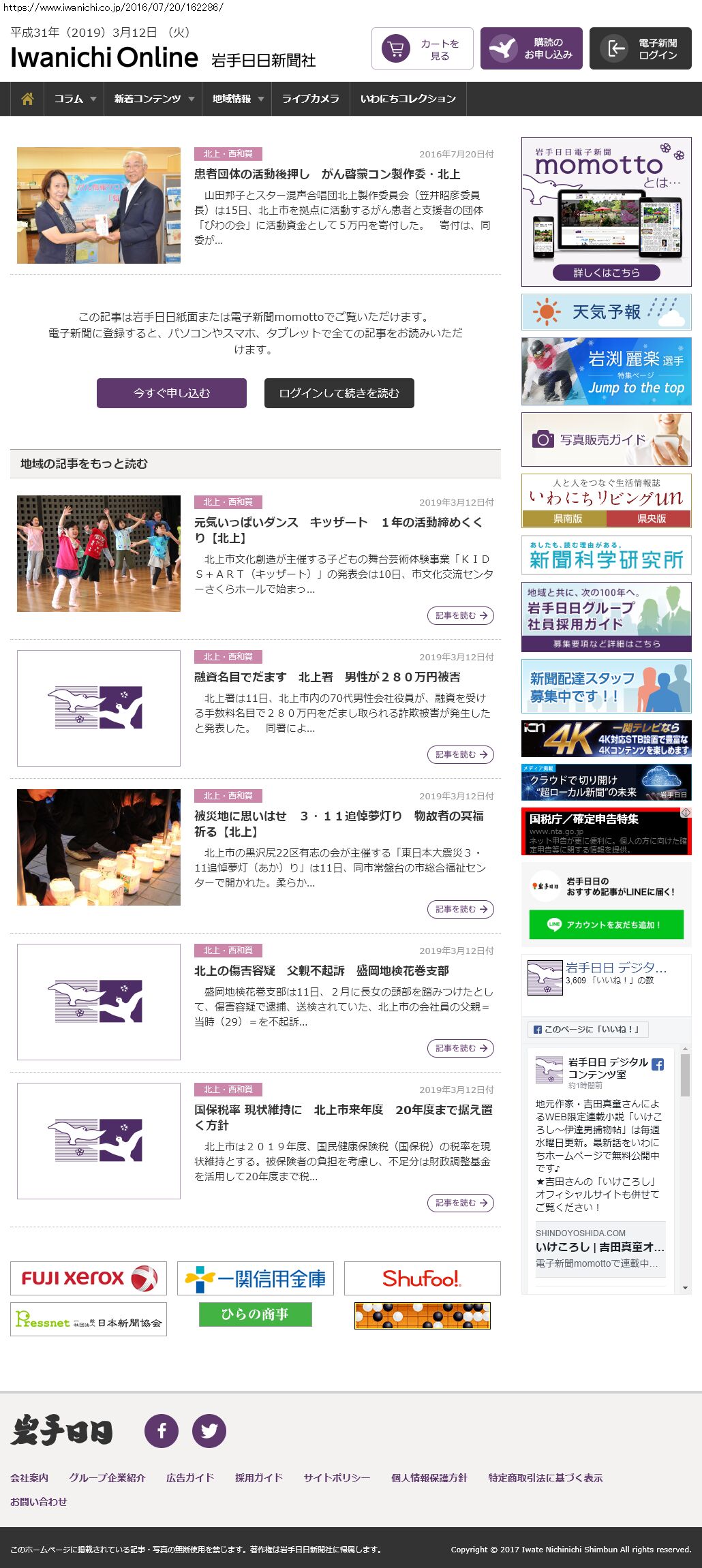Open 記事を読む for 融資名目でだます article
Viewport: 702px width, 1568px height.
click(461, 754)
